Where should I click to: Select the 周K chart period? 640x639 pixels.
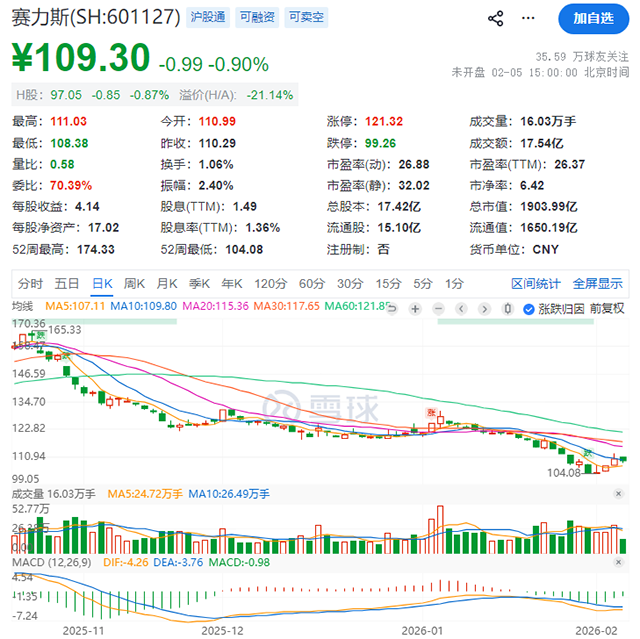(x=134, y=283)
